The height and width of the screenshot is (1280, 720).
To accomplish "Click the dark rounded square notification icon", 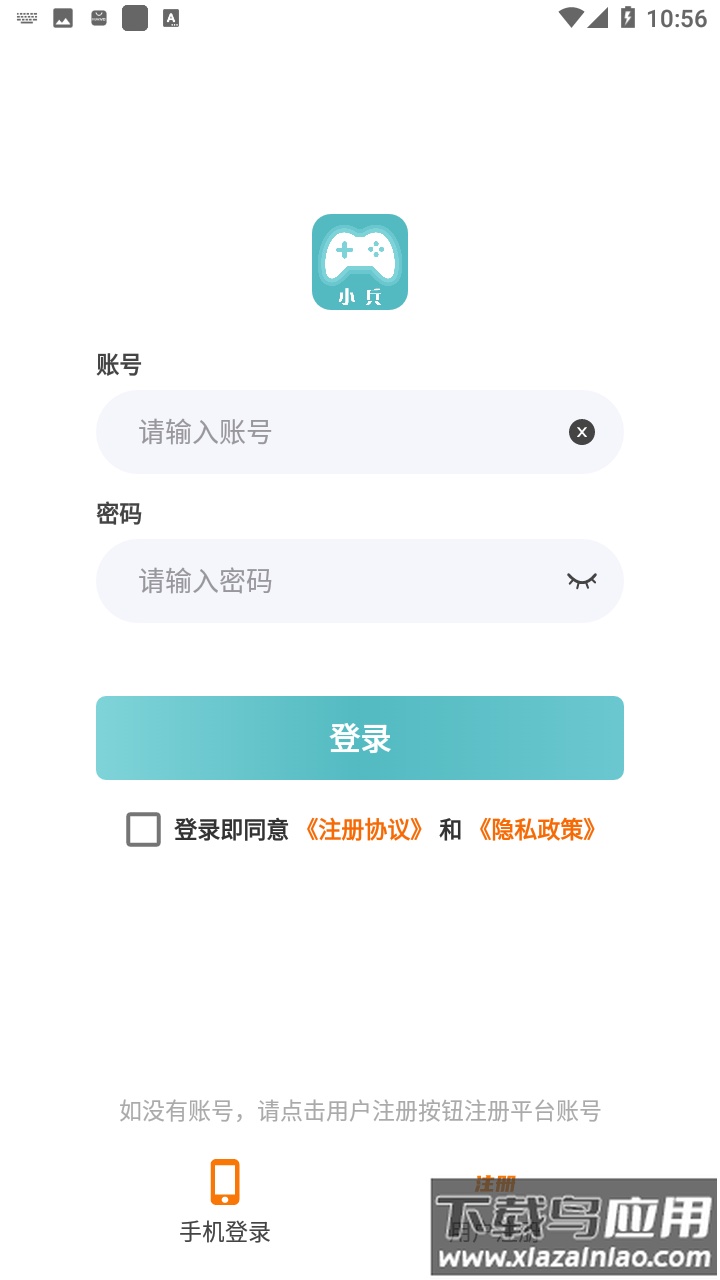I will (133, 17).
